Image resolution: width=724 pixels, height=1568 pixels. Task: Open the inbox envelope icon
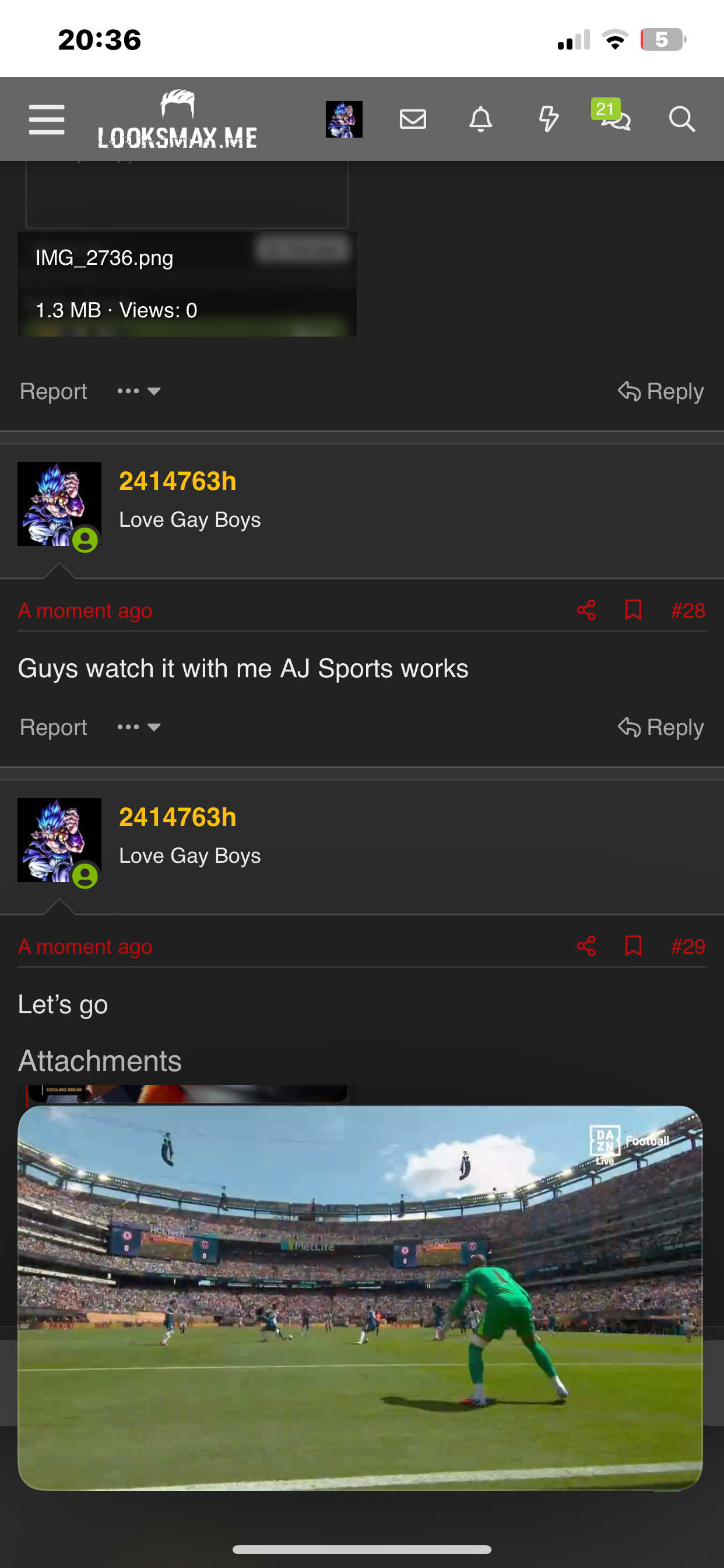(x=413, y=120)
